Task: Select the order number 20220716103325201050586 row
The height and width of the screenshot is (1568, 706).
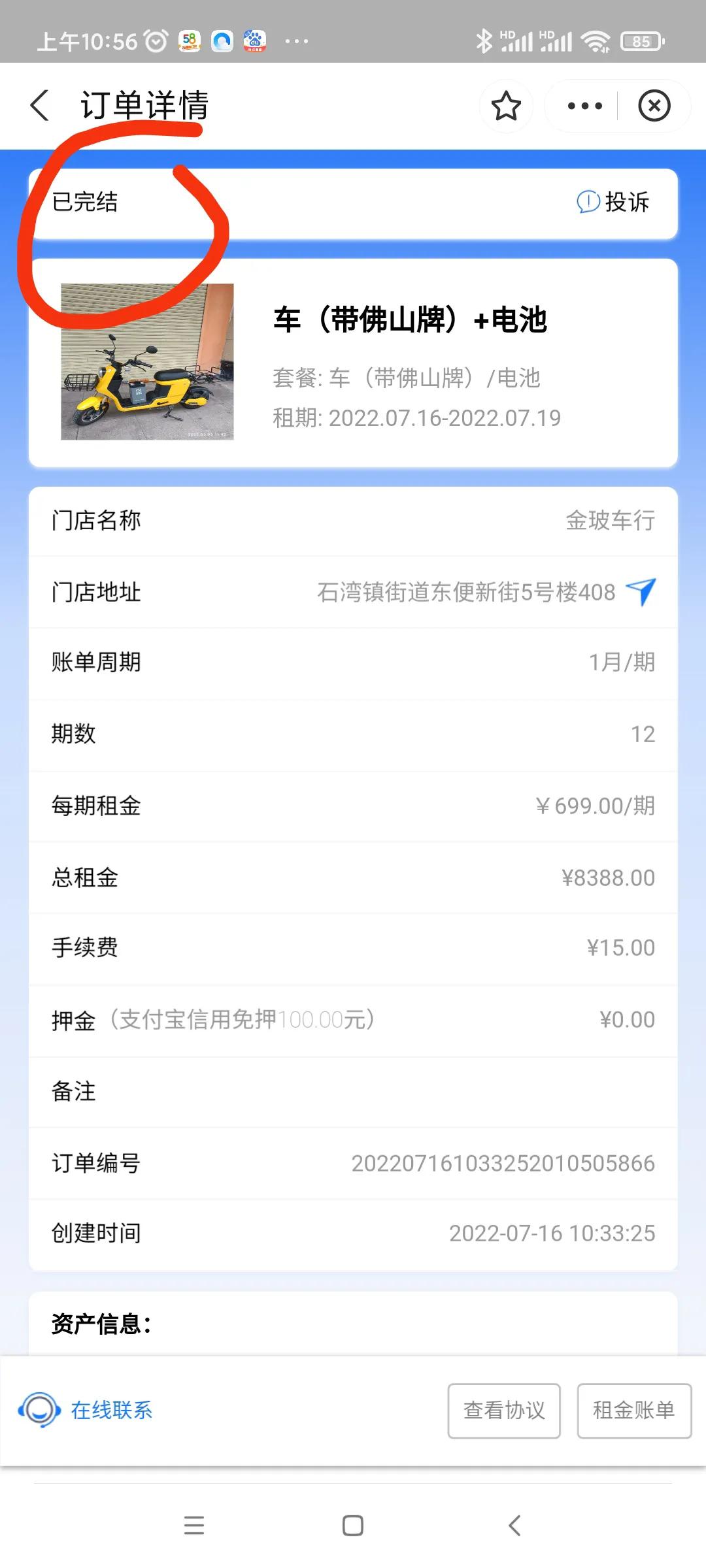Action: tap(503, 1162)
